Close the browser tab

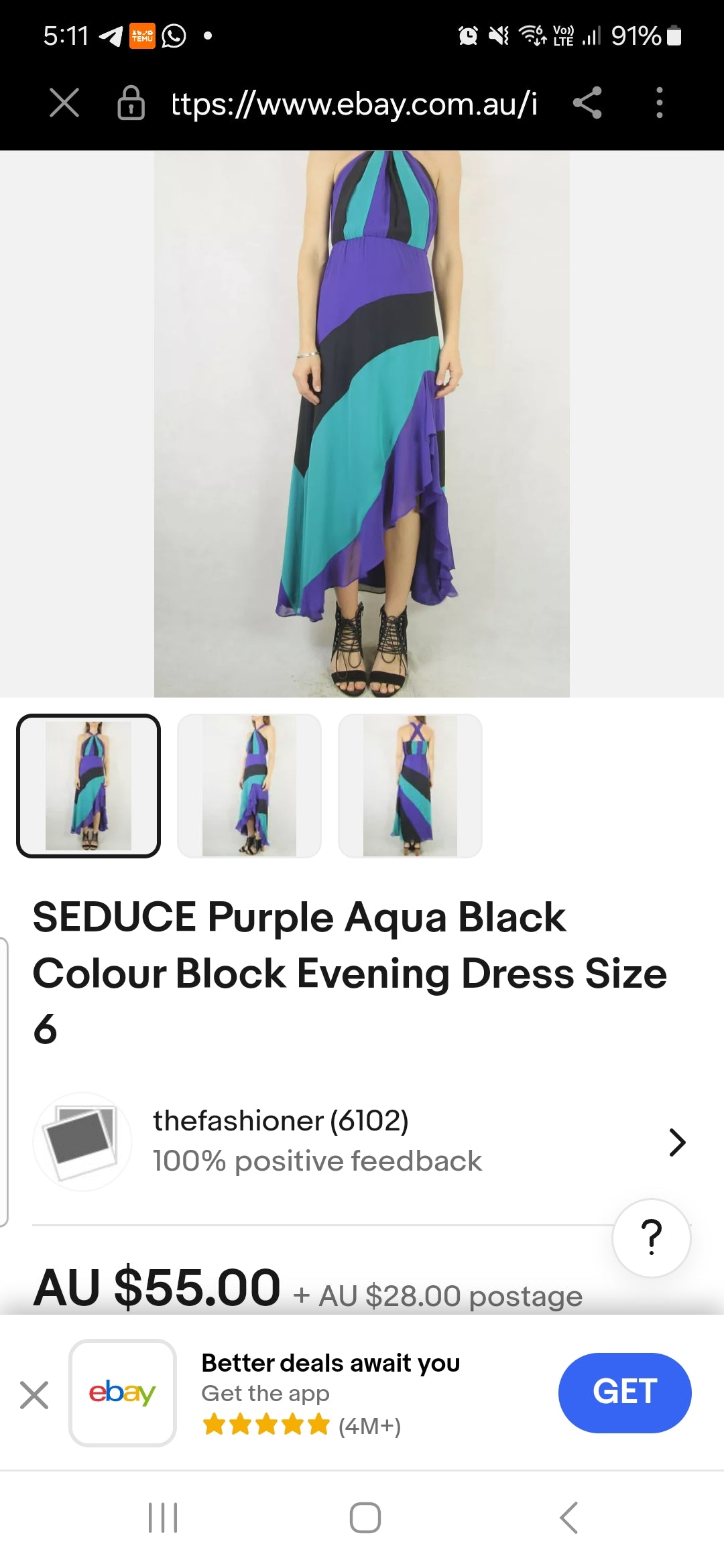coord(64,103)
